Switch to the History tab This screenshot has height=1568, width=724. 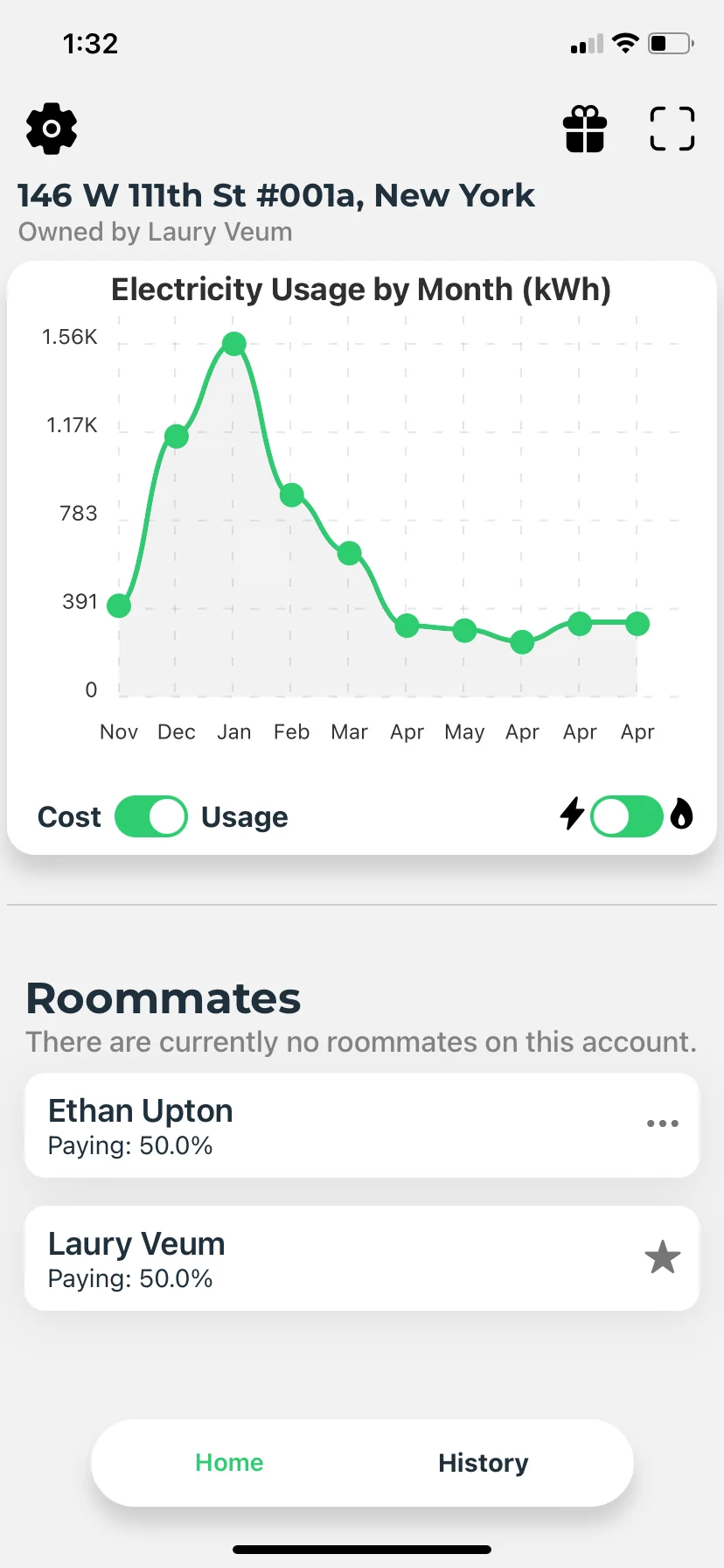[483, 1462]
